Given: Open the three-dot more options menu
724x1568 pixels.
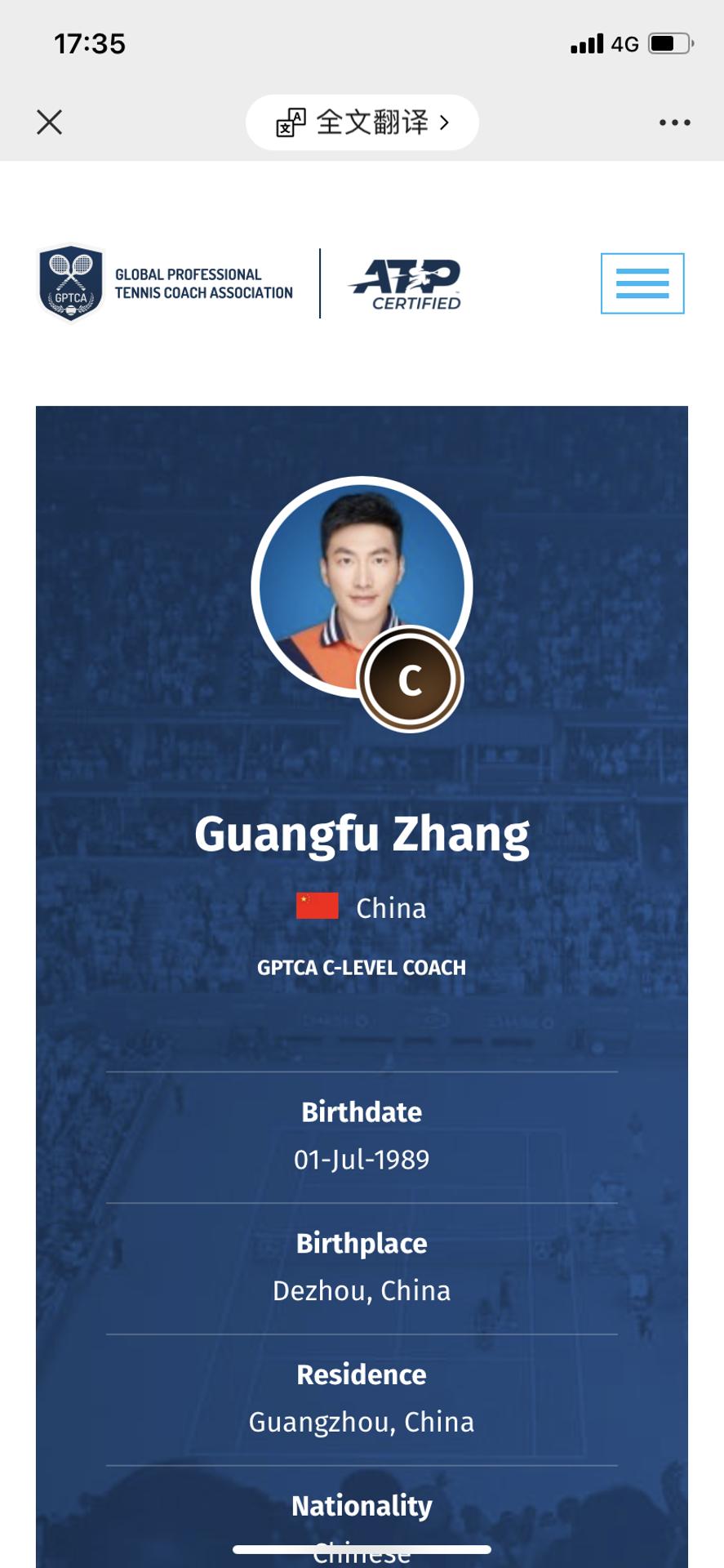Looking at the screenshot, I should tap(674, 122).
